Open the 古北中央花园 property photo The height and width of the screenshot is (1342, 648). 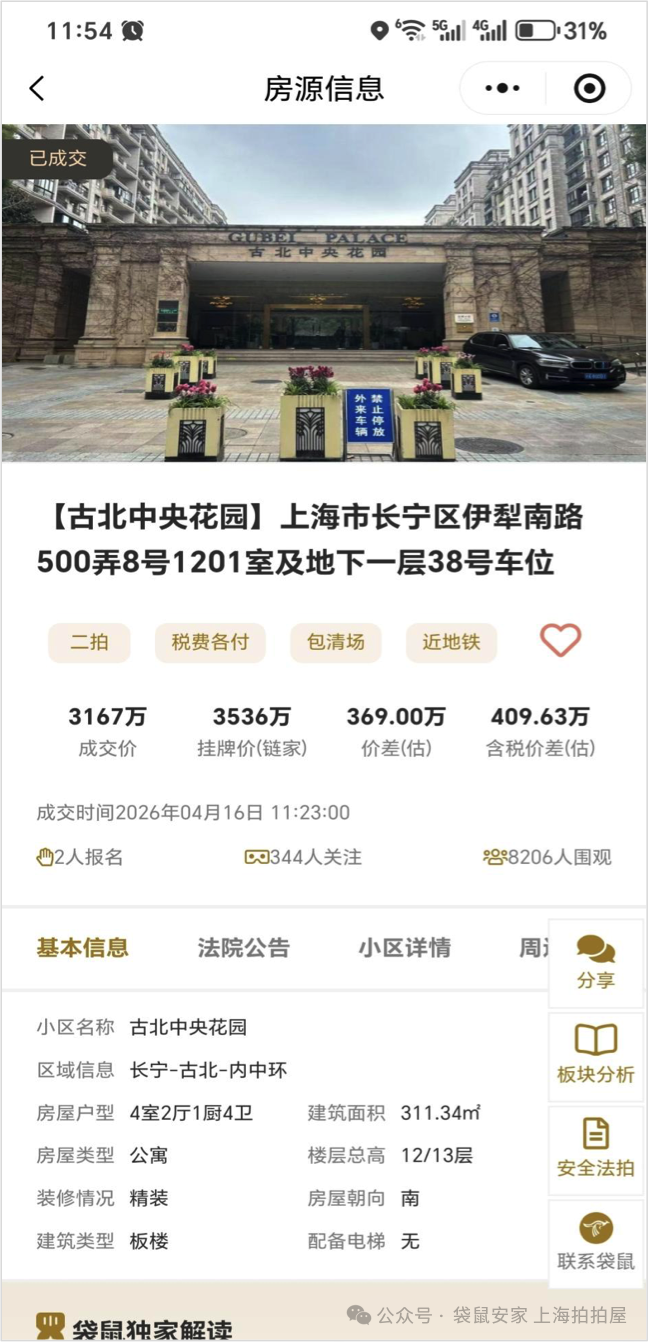[324, 292]
